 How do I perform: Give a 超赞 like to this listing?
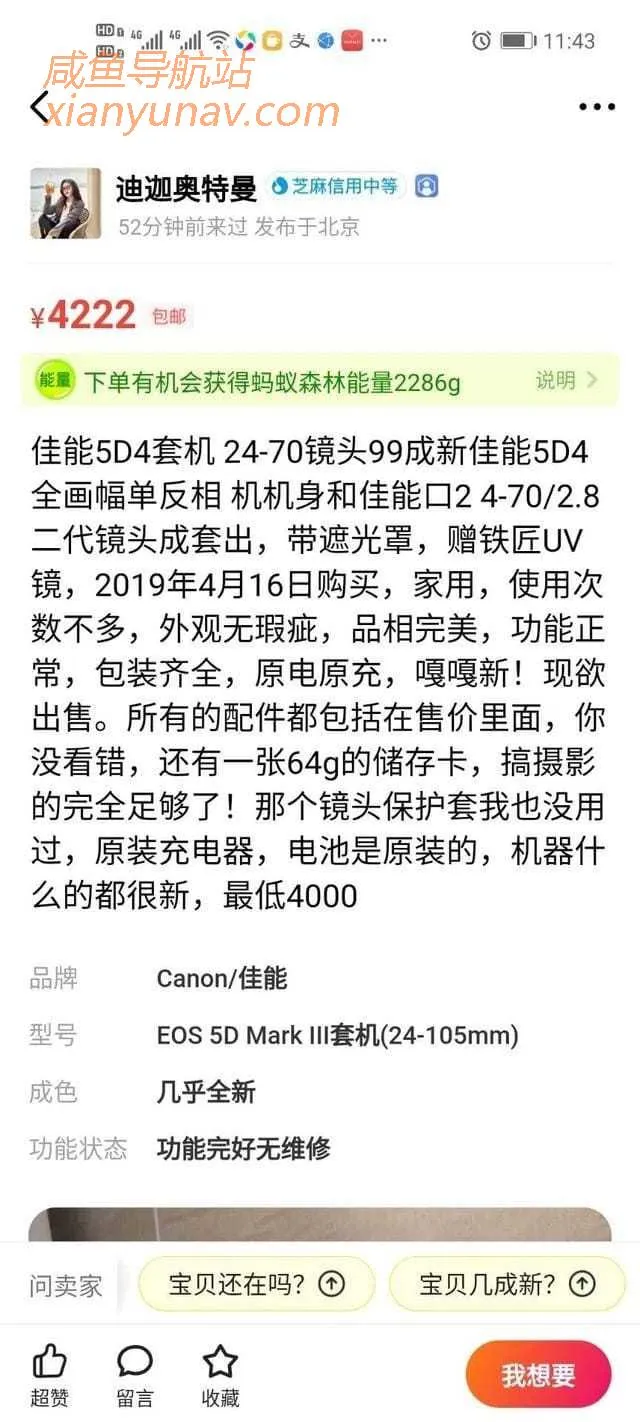tap(49, 1373)
